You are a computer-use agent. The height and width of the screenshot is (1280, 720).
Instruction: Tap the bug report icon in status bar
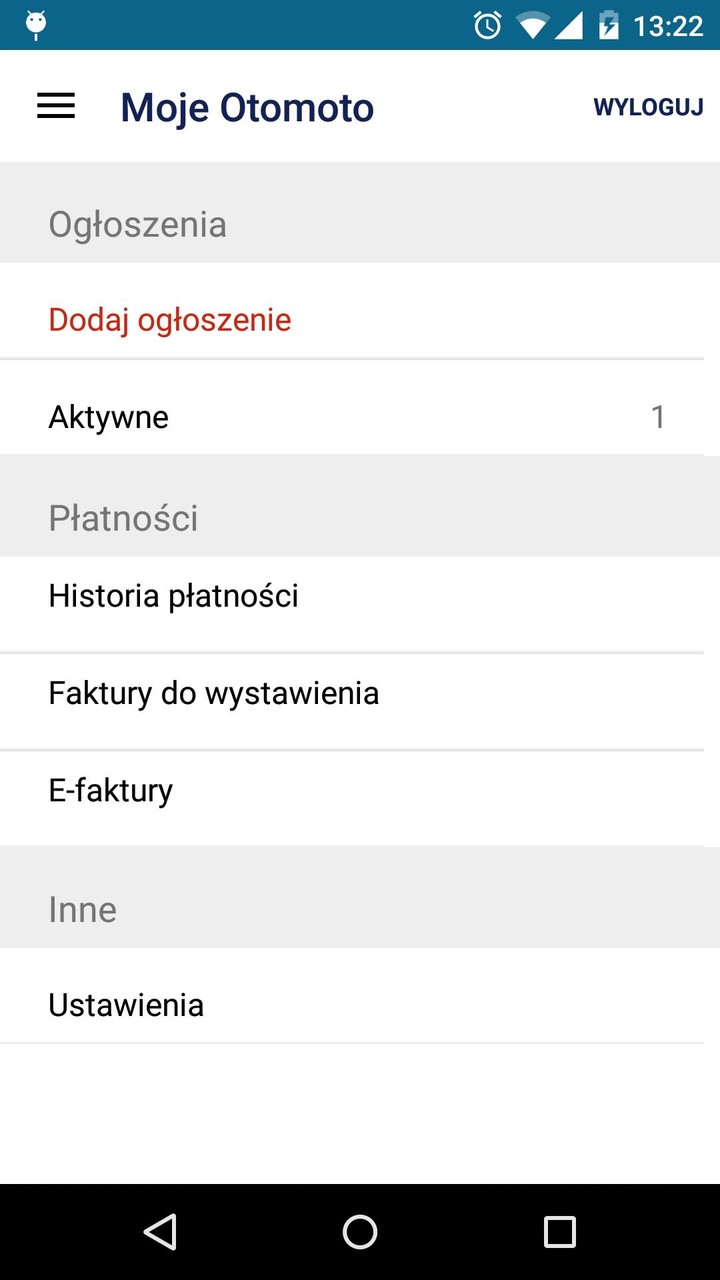pyautogui.click(x=35, y=22)
